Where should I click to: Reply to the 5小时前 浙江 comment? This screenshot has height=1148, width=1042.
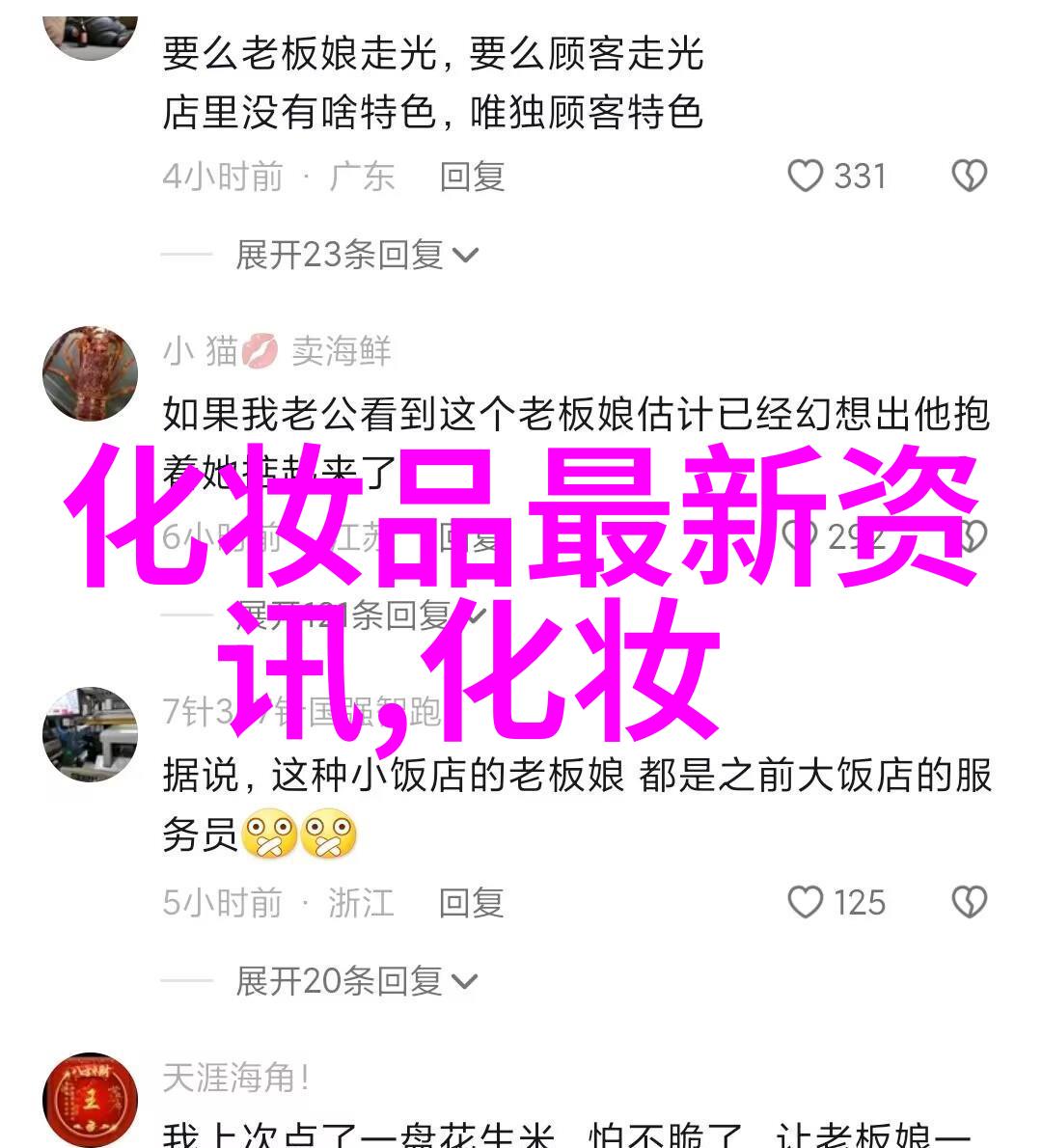472,903
